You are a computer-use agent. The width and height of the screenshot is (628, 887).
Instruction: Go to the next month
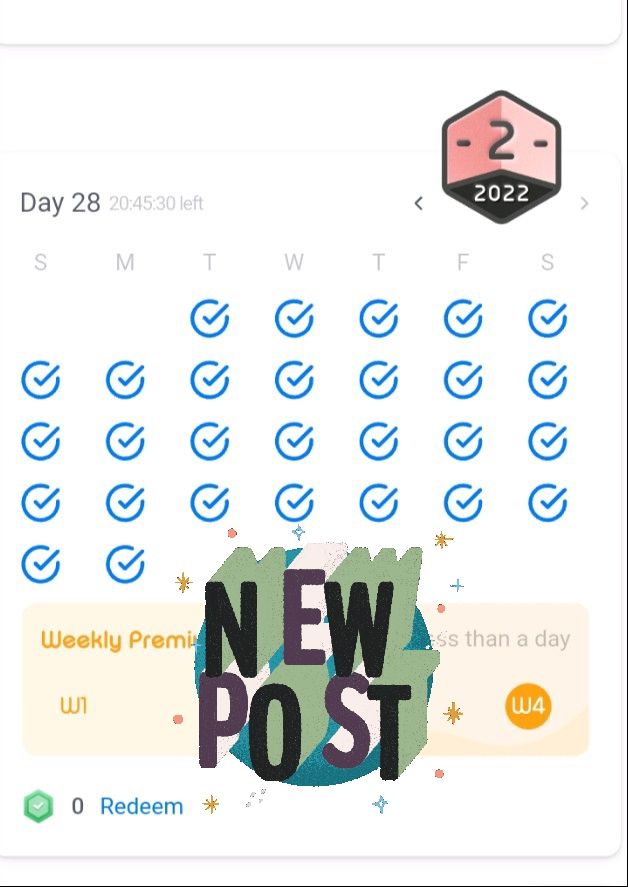[x=584, y=203]
